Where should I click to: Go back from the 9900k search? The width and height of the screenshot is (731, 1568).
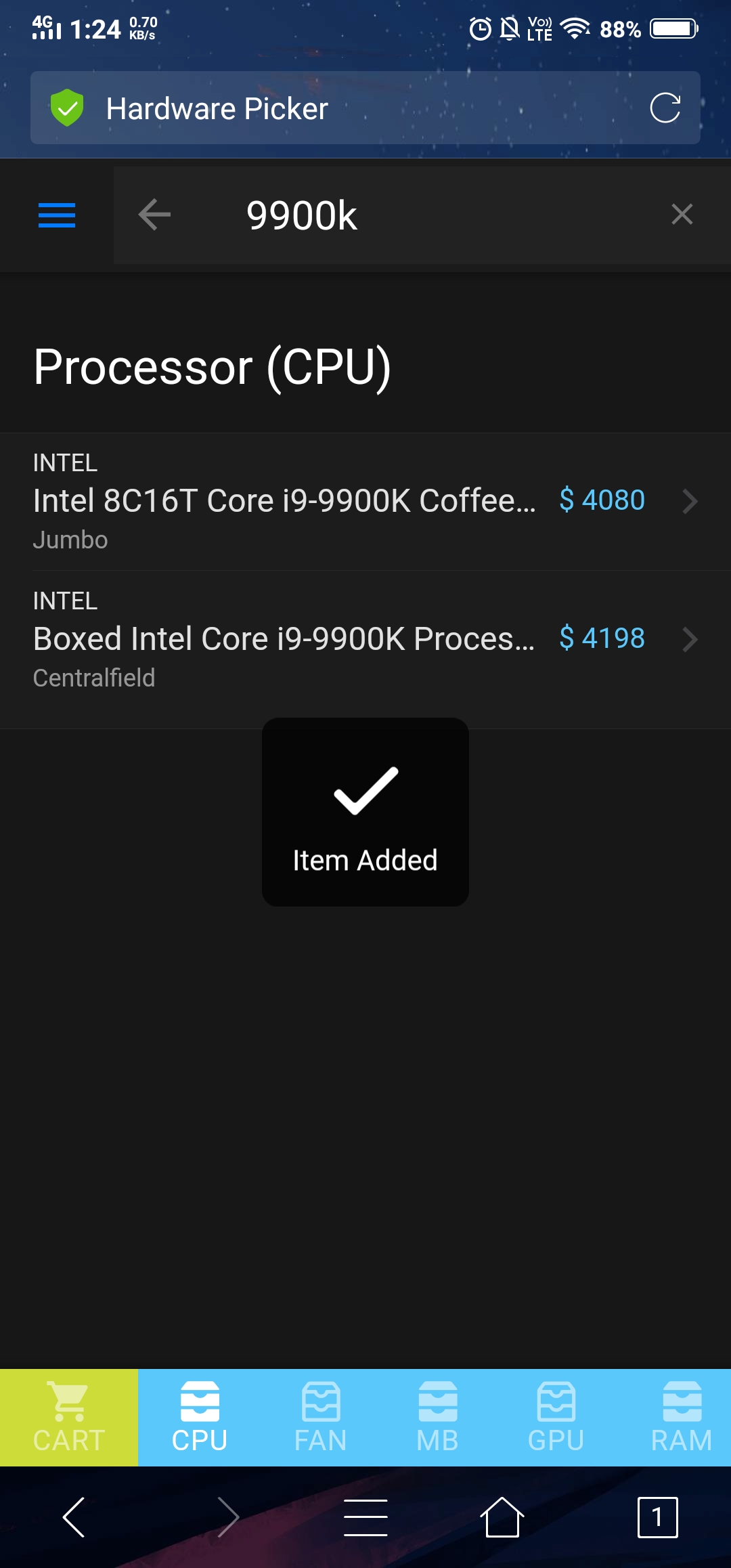point(154,215)
